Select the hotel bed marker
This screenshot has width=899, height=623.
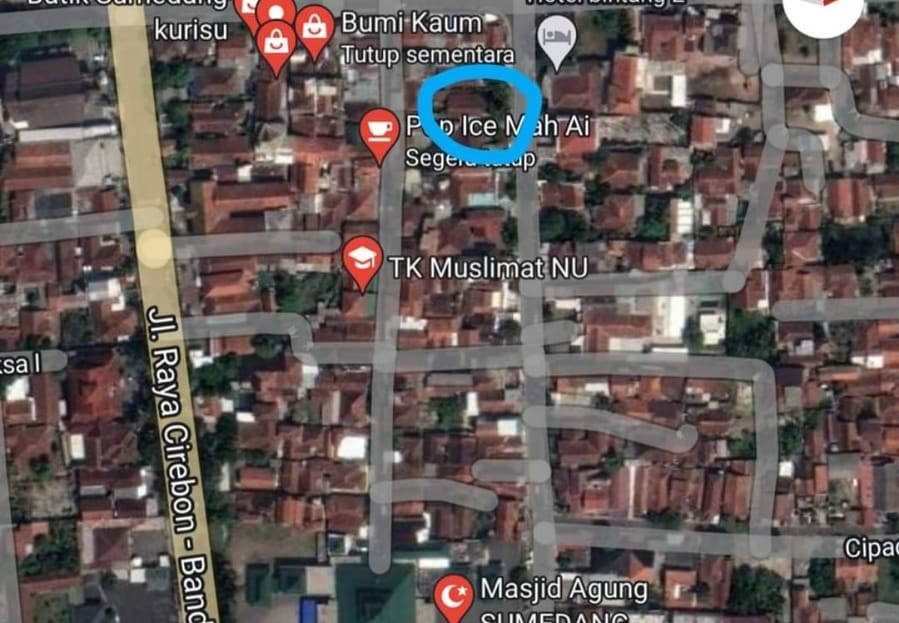point(557,39)
